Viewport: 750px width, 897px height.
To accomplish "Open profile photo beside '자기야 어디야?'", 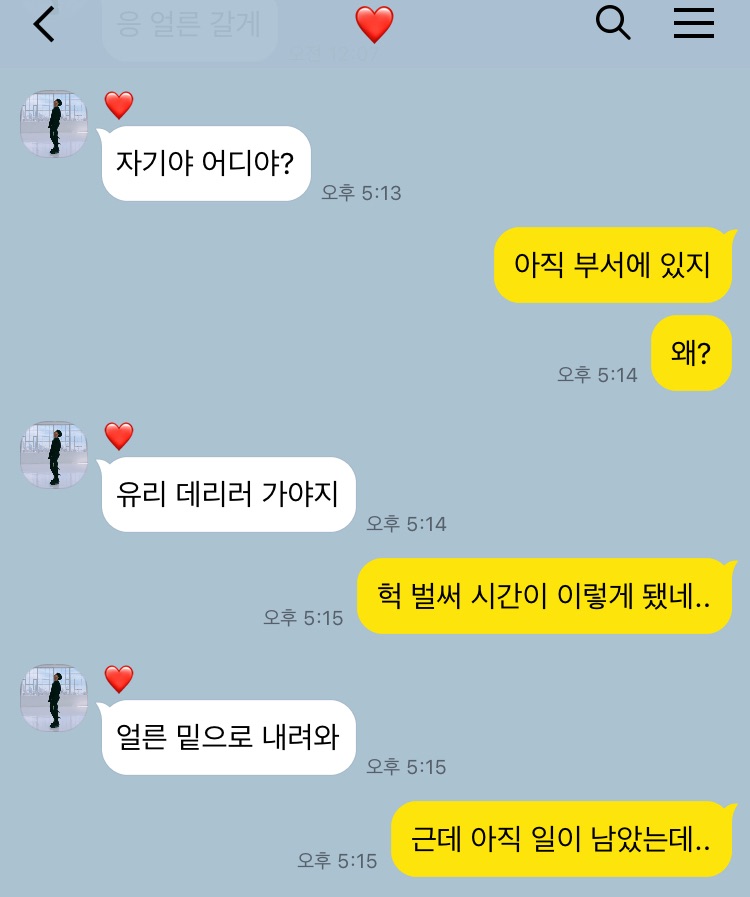I will (x=54, y=124).
